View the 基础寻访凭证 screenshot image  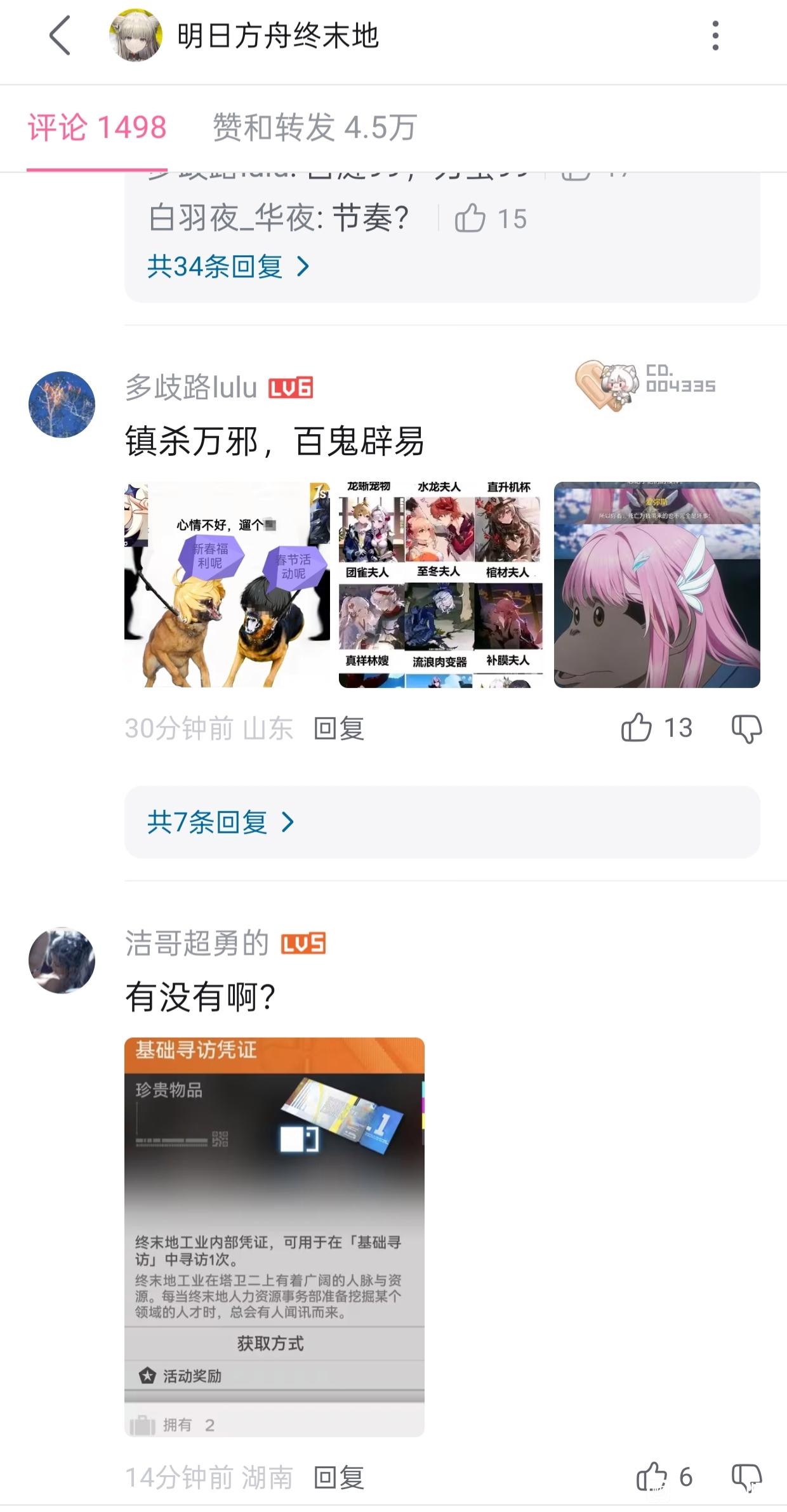(274, 1237)
